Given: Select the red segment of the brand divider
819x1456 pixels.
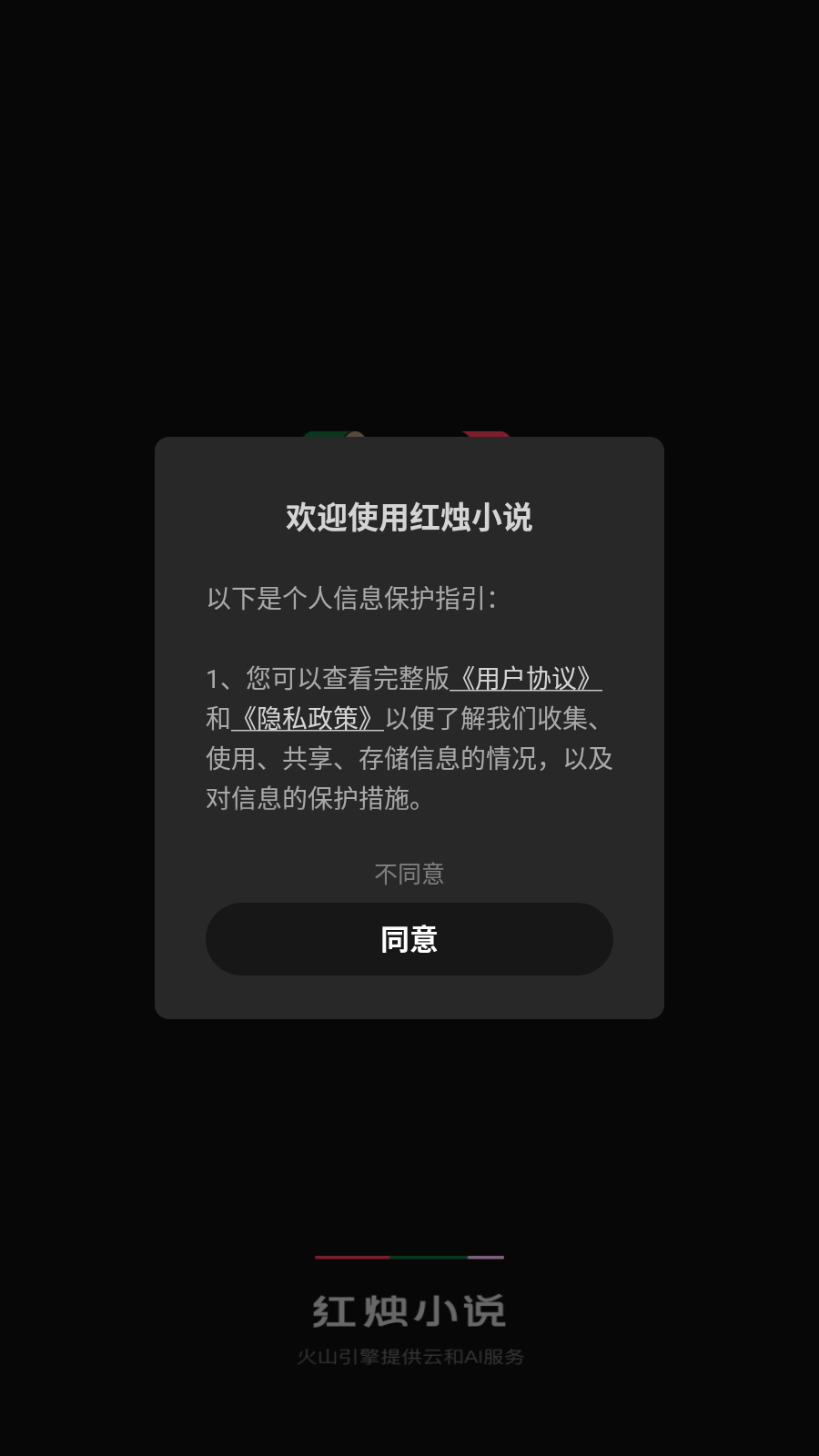Looking at the screenshot, I should (350, 1258).
